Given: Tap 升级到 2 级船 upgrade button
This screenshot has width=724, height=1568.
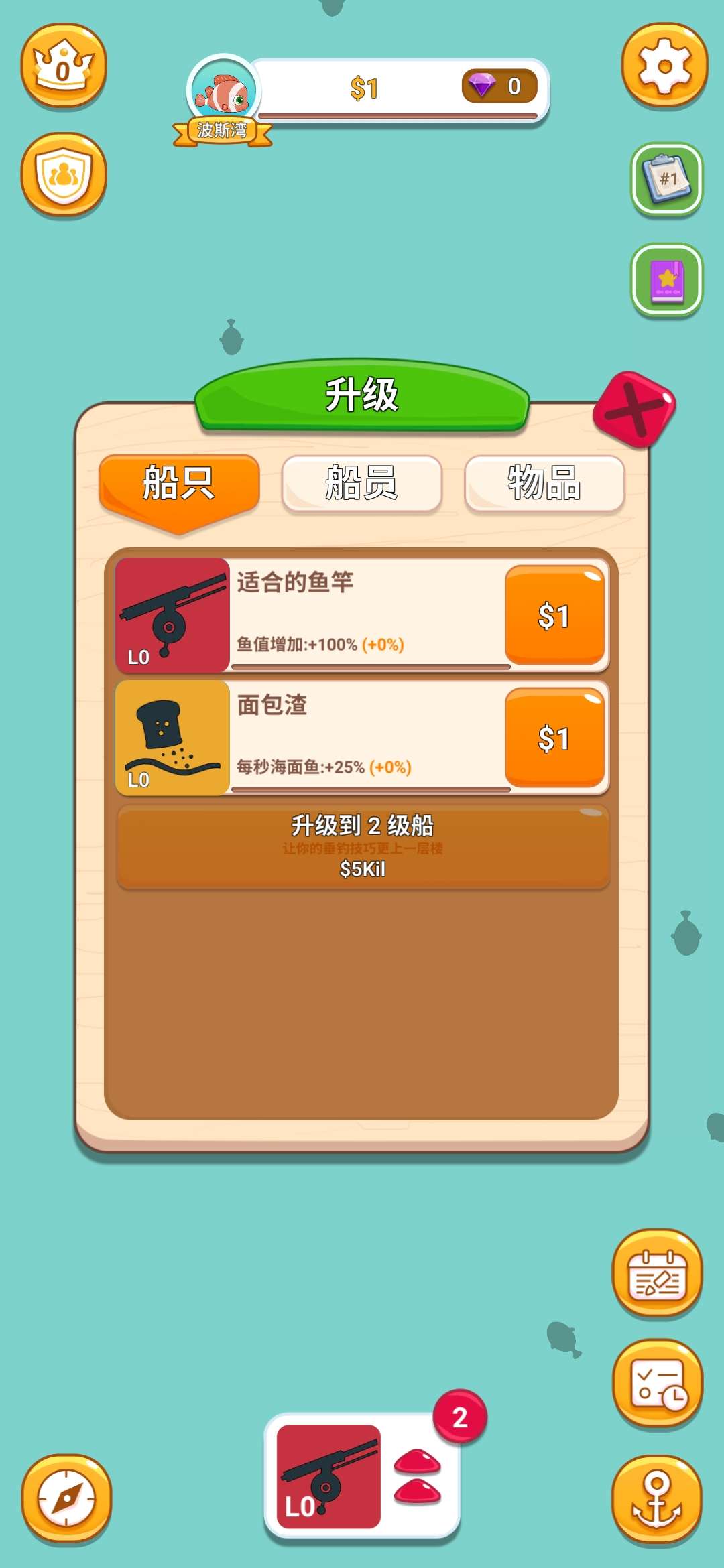Looking at the screenshot, I should [x=363, y=847].
